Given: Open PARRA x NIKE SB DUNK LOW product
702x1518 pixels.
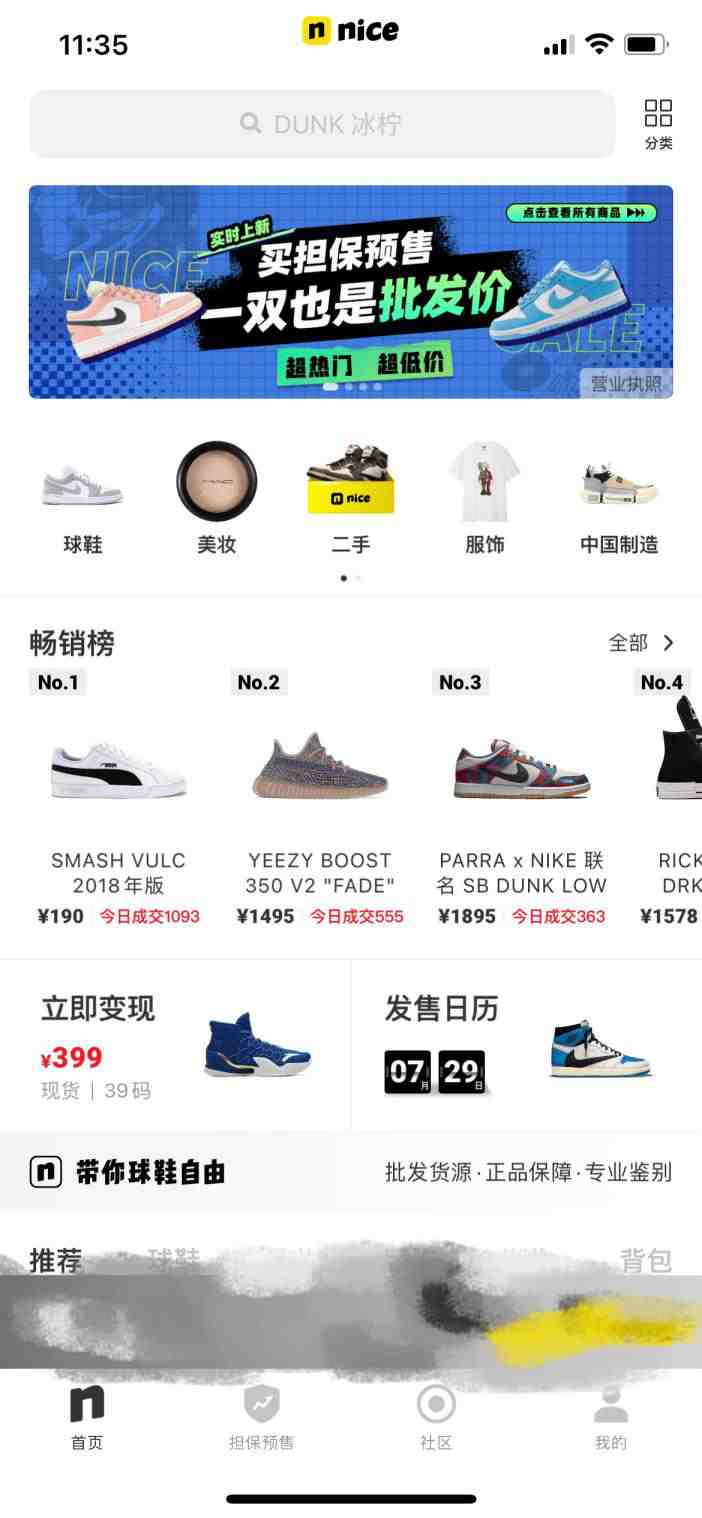Looking at the screenshot, I should coord(521,800).
